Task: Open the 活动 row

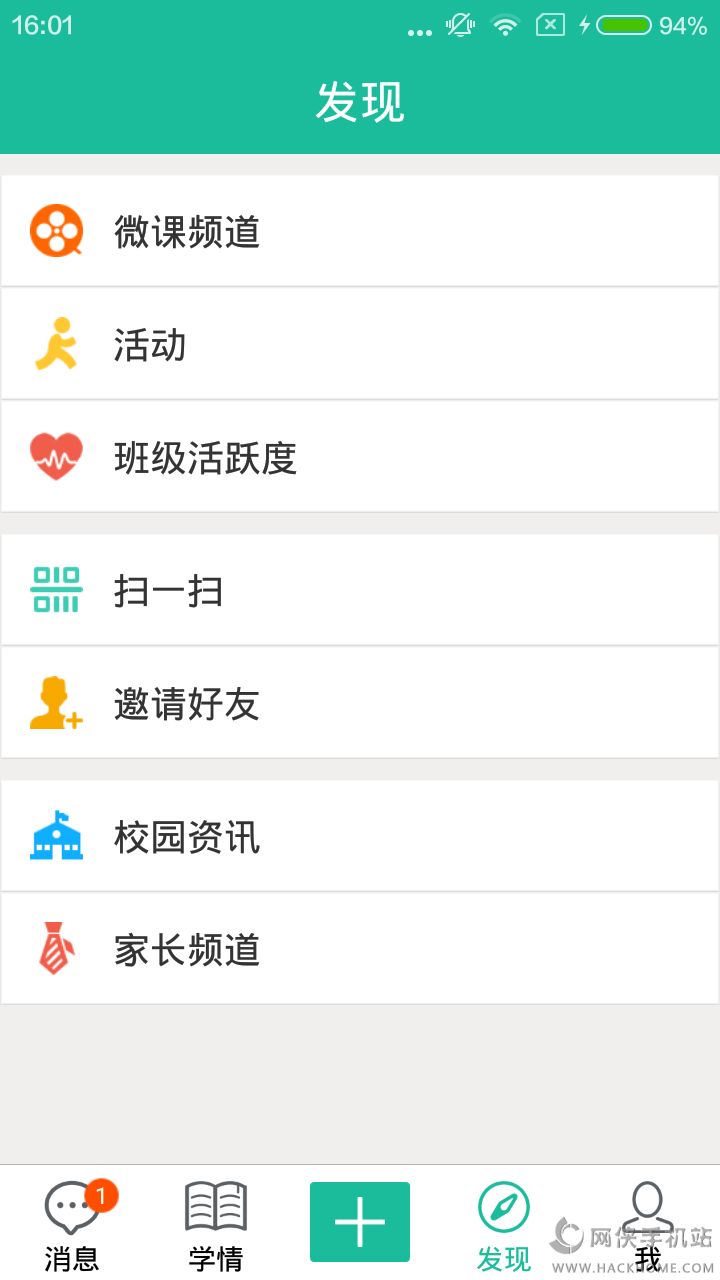Action: click(360, 344)
